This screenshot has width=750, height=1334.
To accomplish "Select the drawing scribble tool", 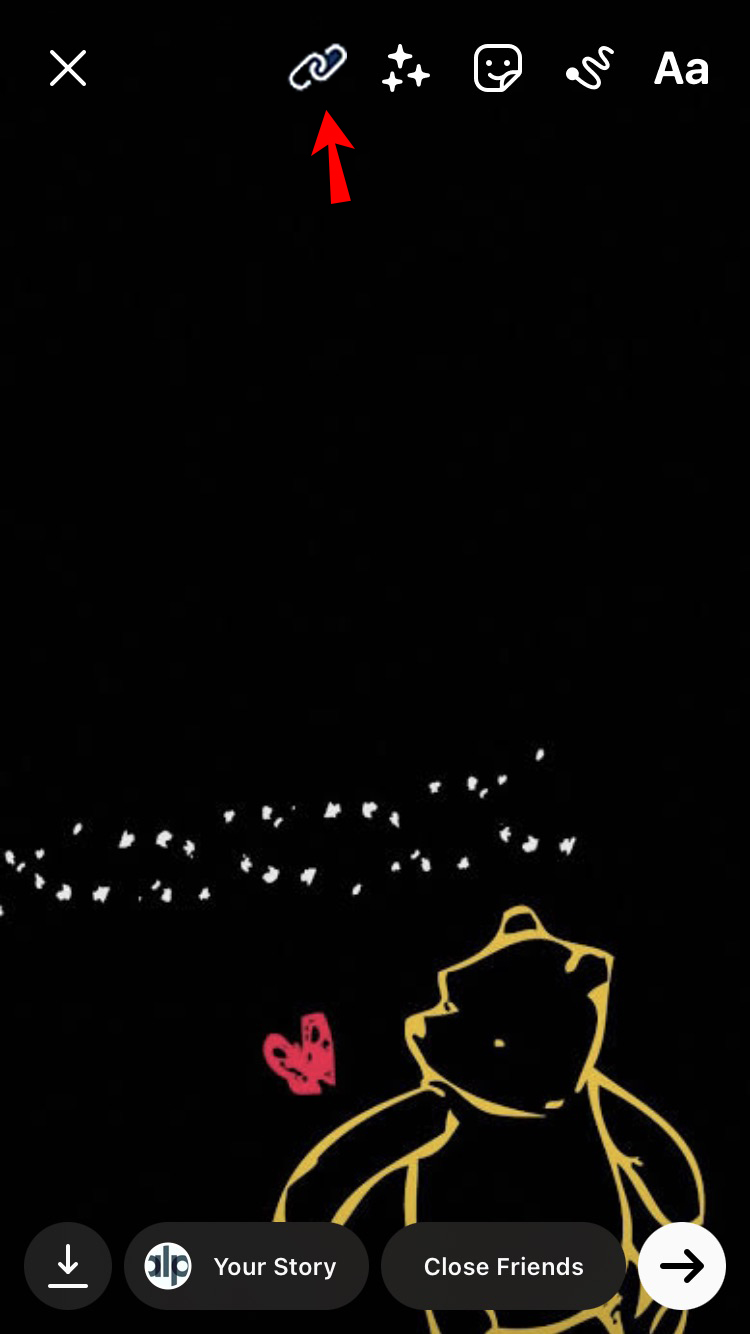I will [589, 69].
